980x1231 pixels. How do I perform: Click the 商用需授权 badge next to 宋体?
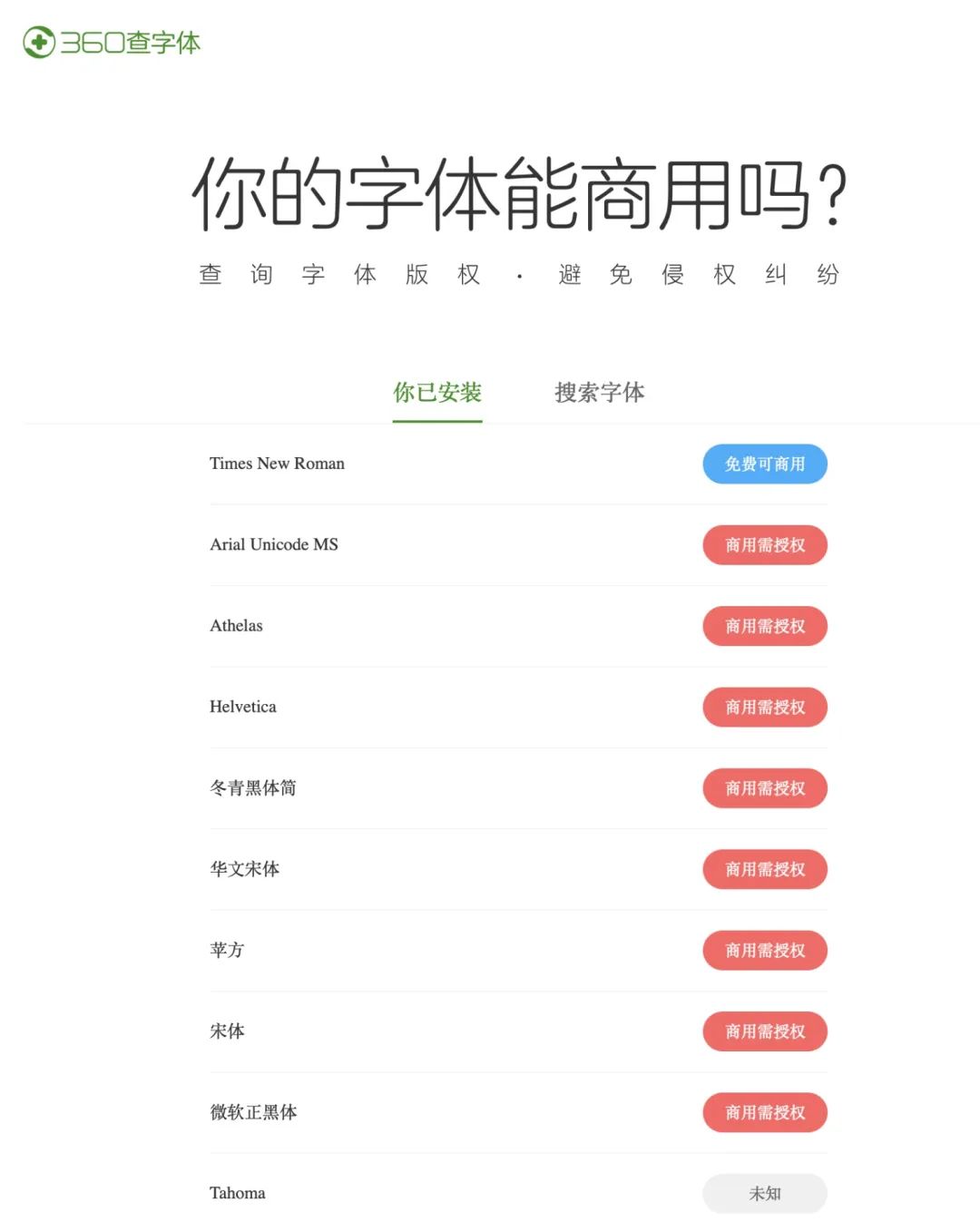765,1031
